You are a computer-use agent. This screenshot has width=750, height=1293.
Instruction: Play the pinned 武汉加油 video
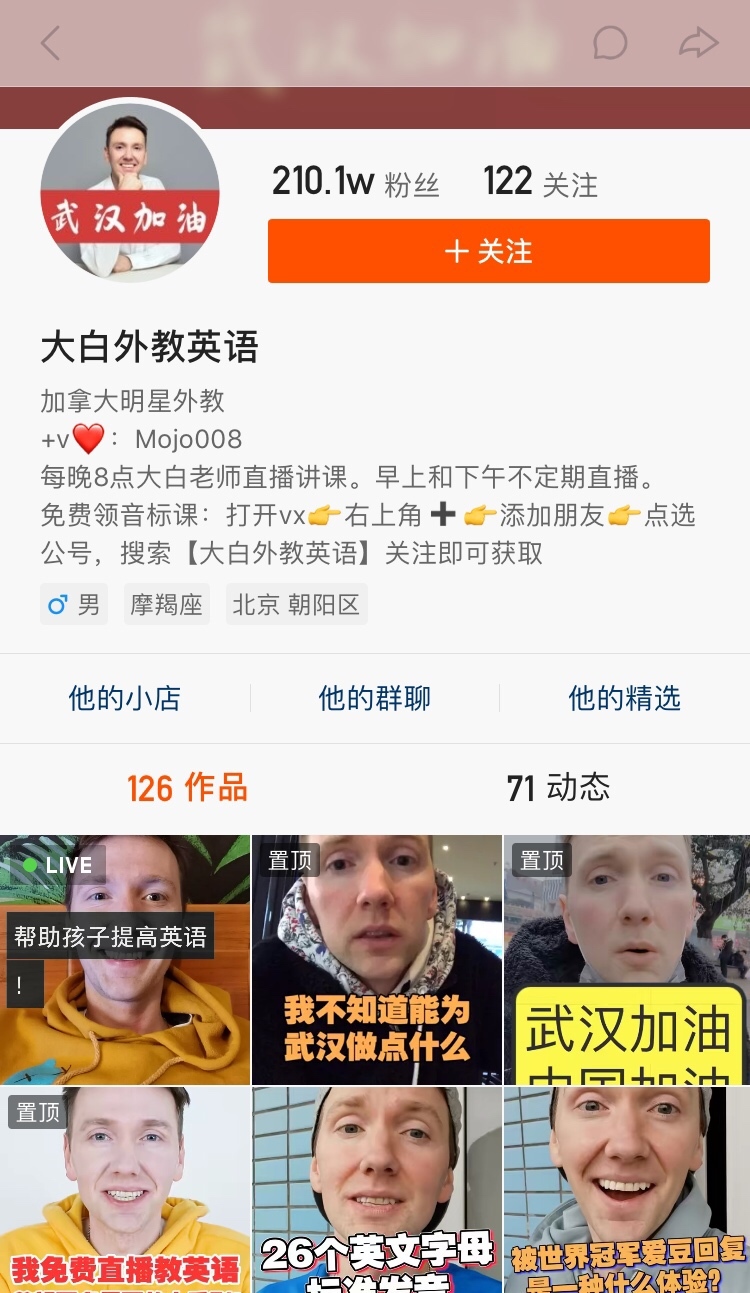627,960
